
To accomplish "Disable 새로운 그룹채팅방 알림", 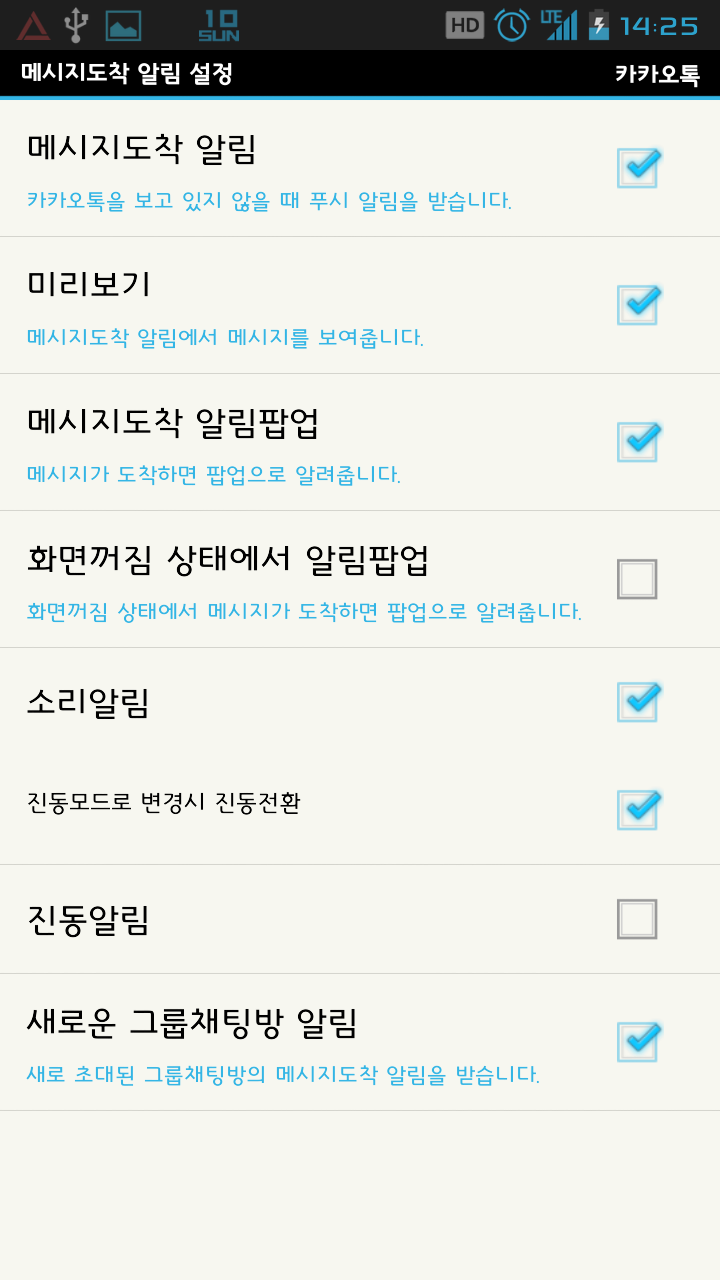I will (637, 1042).
